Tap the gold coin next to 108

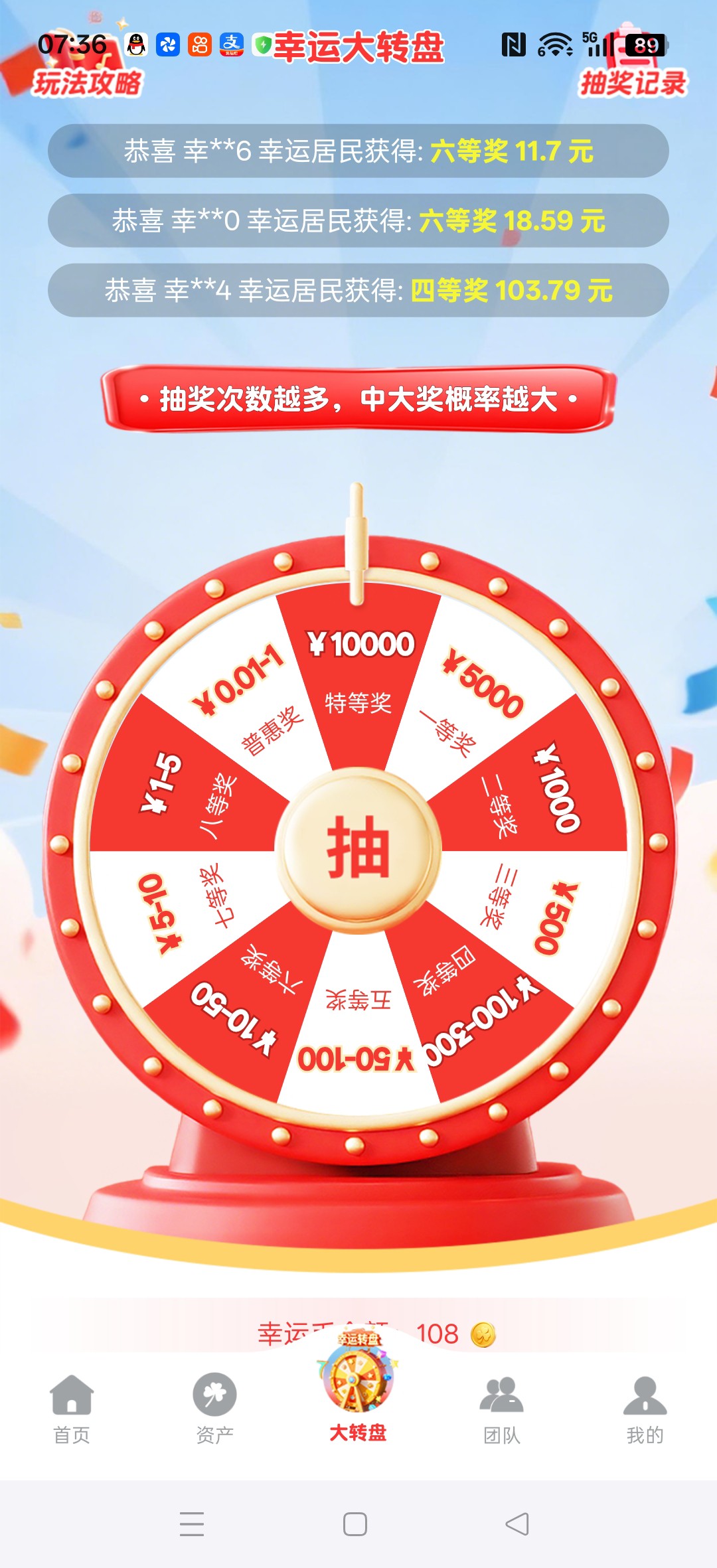coord(485,1334)
